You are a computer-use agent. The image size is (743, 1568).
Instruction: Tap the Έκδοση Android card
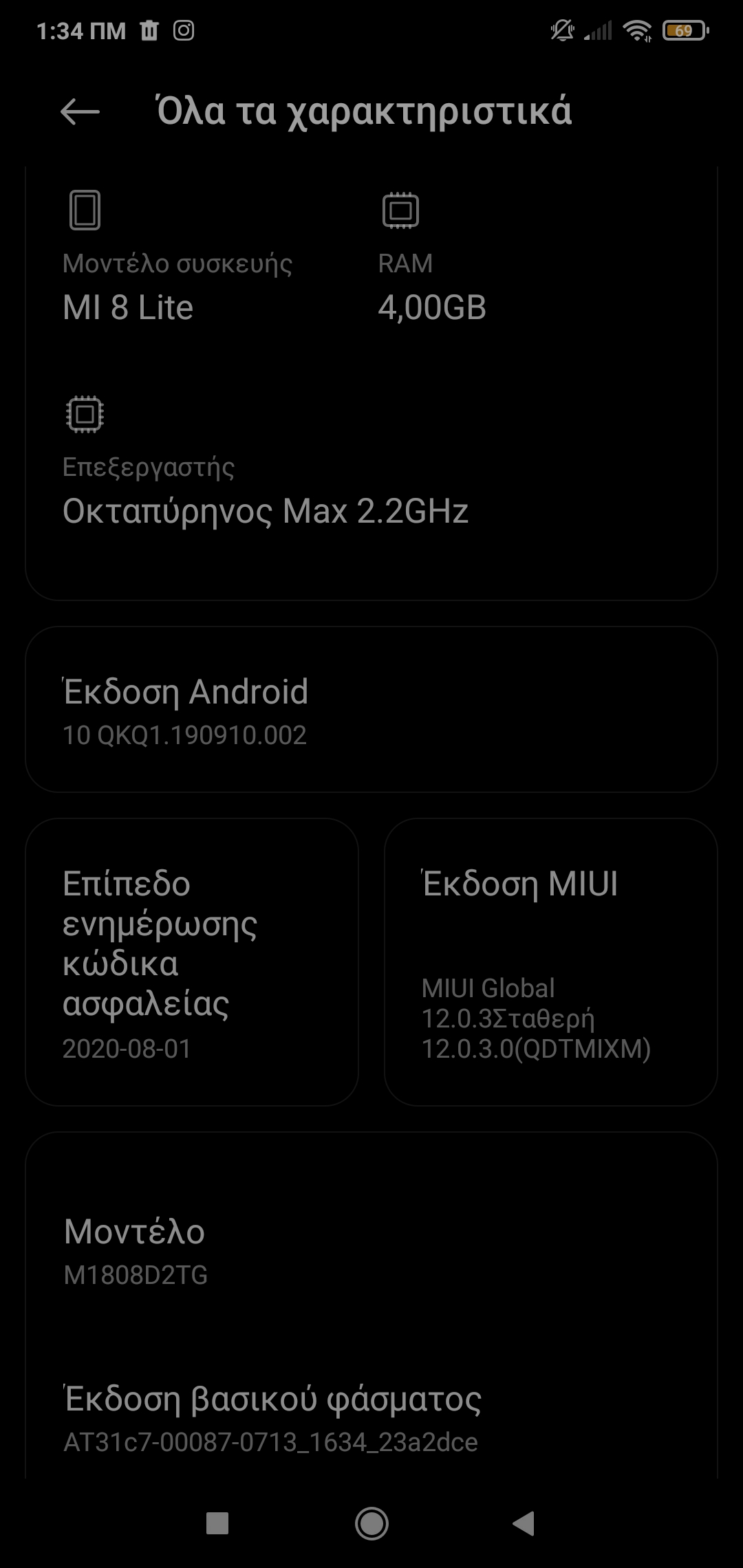click(371, 710)
